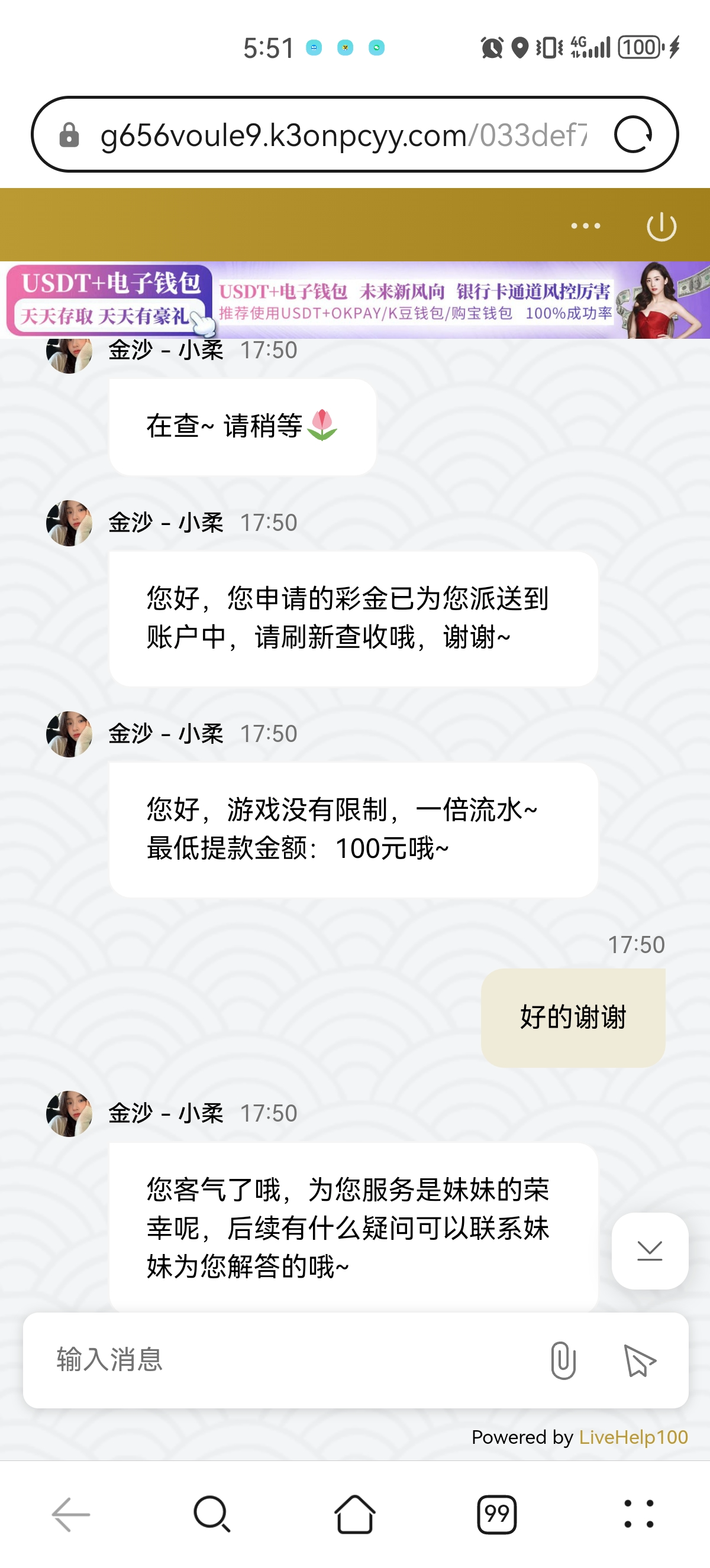
Task: Open the tab switcher showing 99 tabs
Action: coord(497,1514)
